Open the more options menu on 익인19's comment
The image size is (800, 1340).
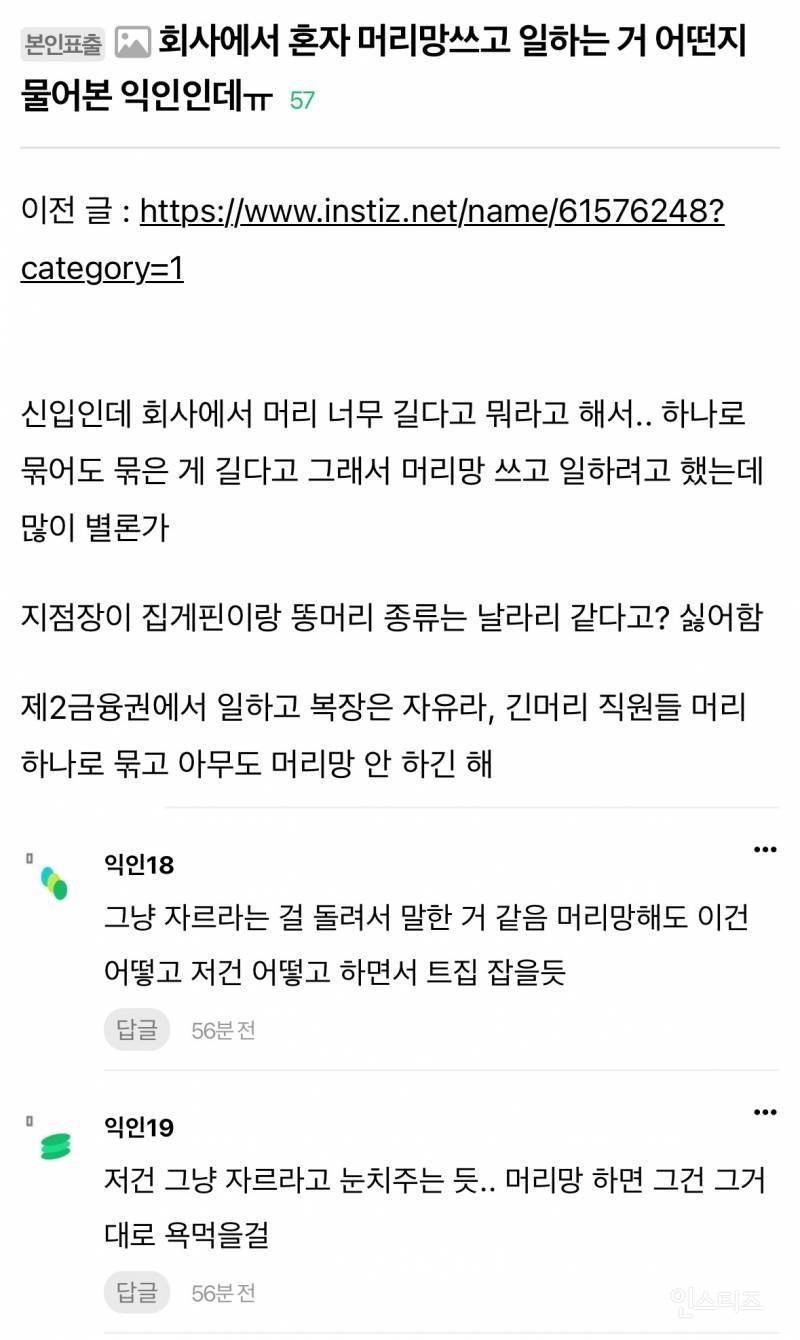[765, 1111]
